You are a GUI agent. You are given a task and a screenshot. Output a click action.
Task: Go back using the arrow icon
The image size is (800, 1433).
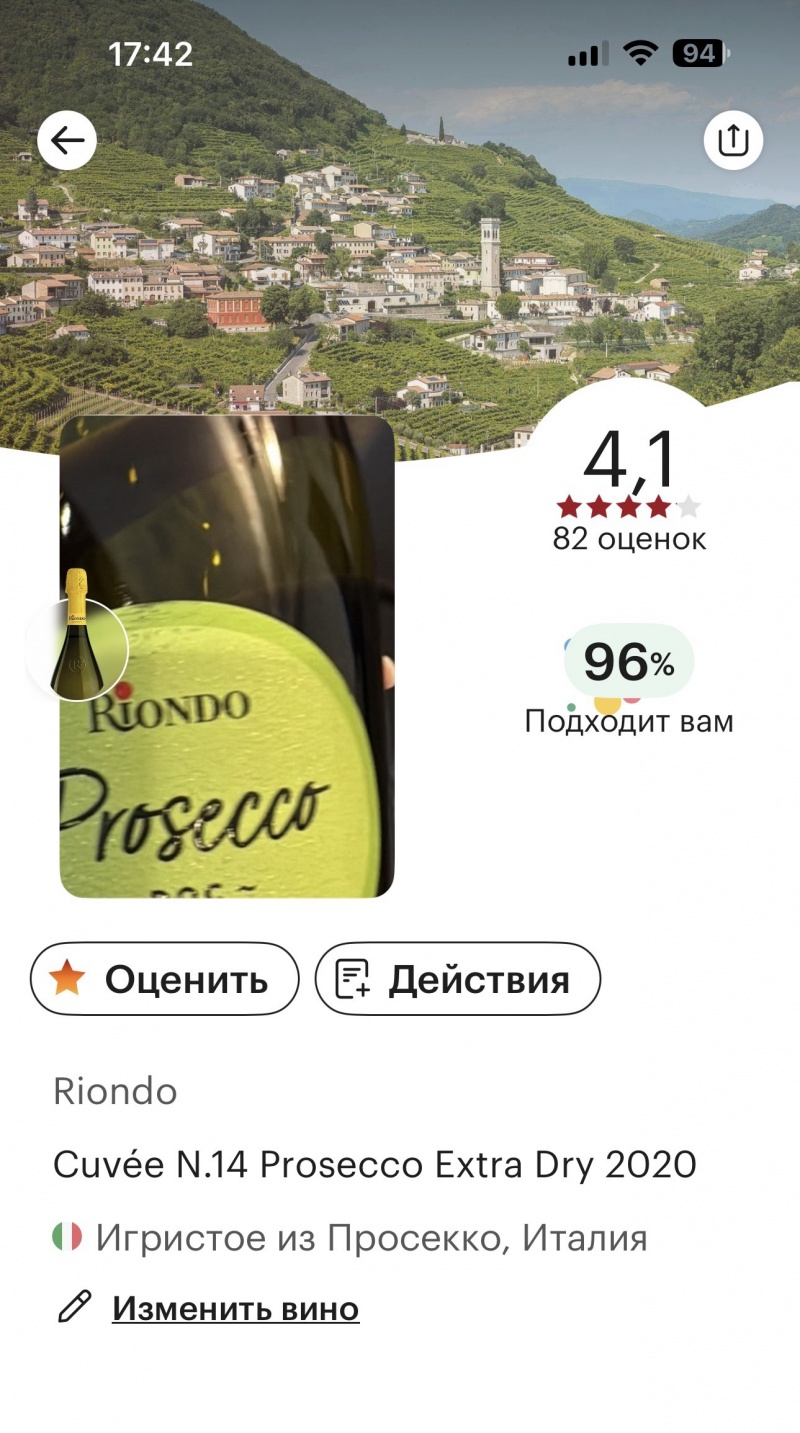tap(67, 141)
